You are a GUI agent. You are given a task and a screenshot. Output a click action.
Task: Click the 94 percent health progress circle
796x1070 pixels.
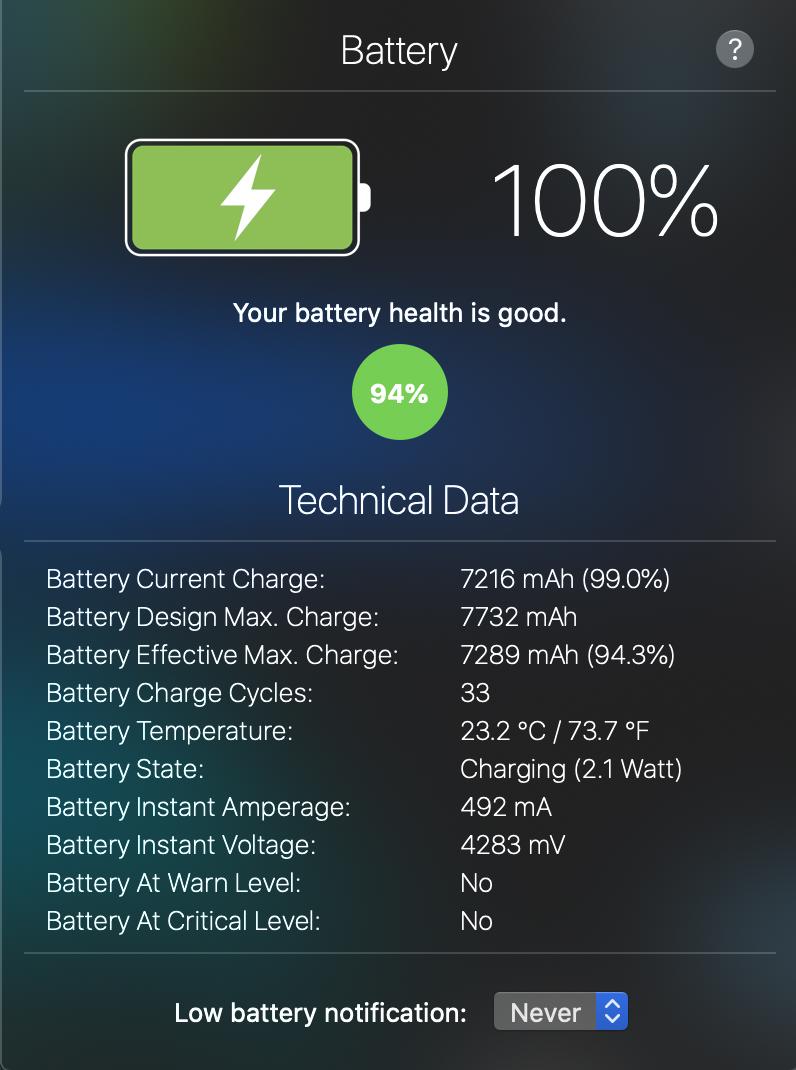[x=399, y=392]
